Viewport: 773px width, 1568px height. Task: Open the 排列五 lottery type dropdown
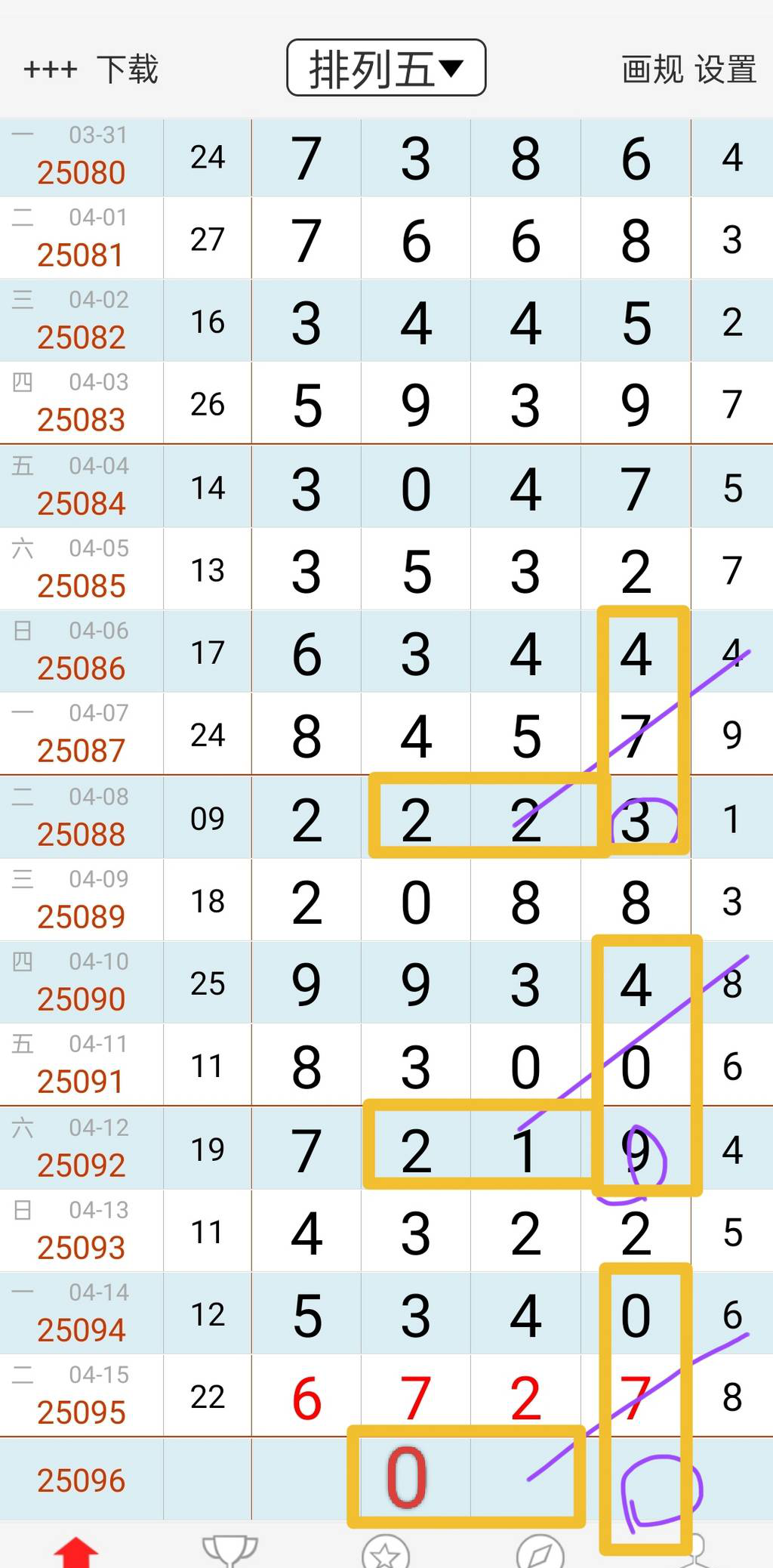pyautogui.click(x=386, y=69)
